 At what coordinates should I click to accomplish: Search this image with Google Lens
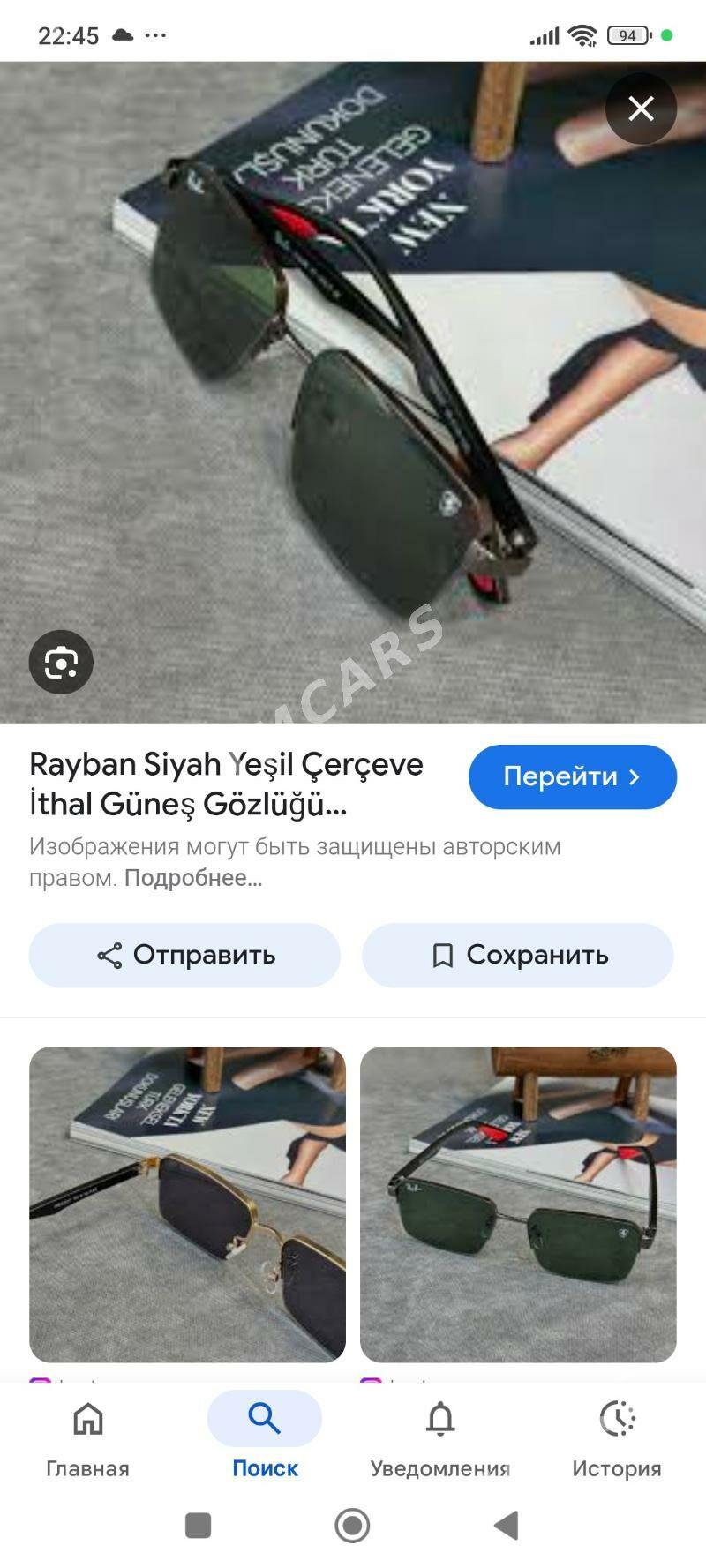point(61,662)
